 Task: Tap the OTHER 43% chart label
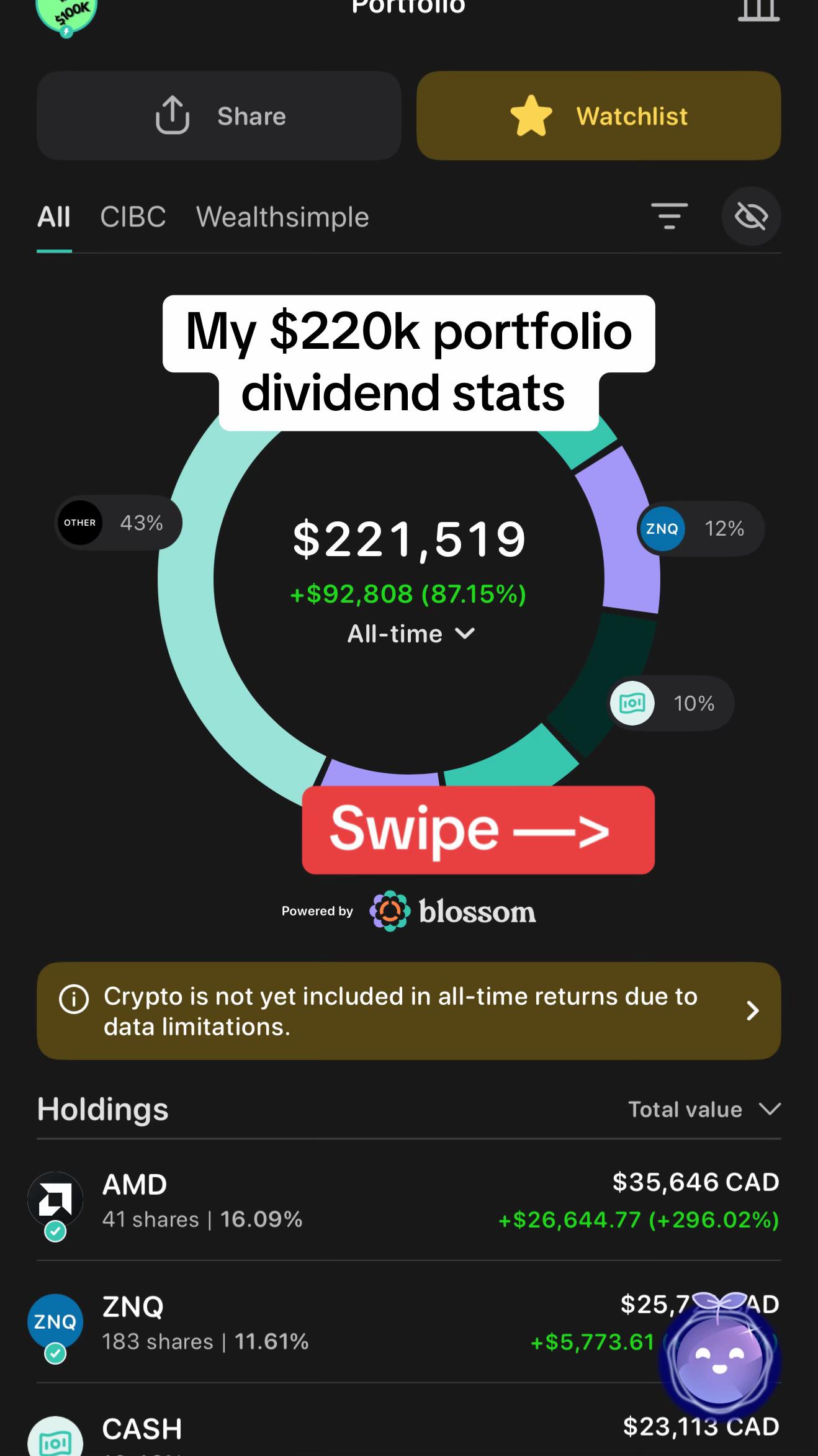(119, 523)
